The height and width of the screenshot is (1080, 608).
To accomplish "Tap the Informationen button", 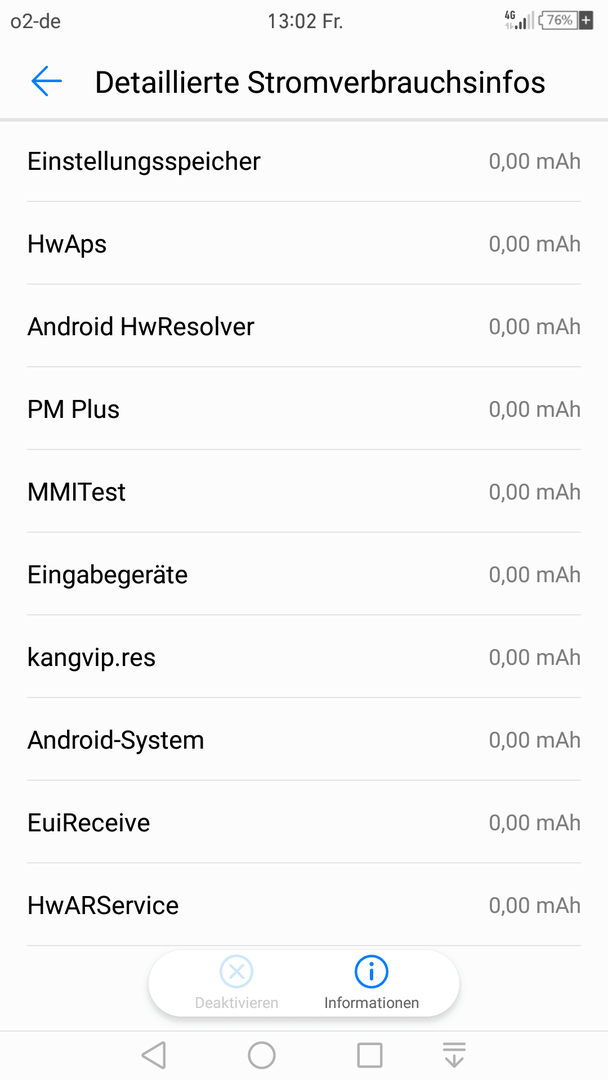I will point(371,984).
